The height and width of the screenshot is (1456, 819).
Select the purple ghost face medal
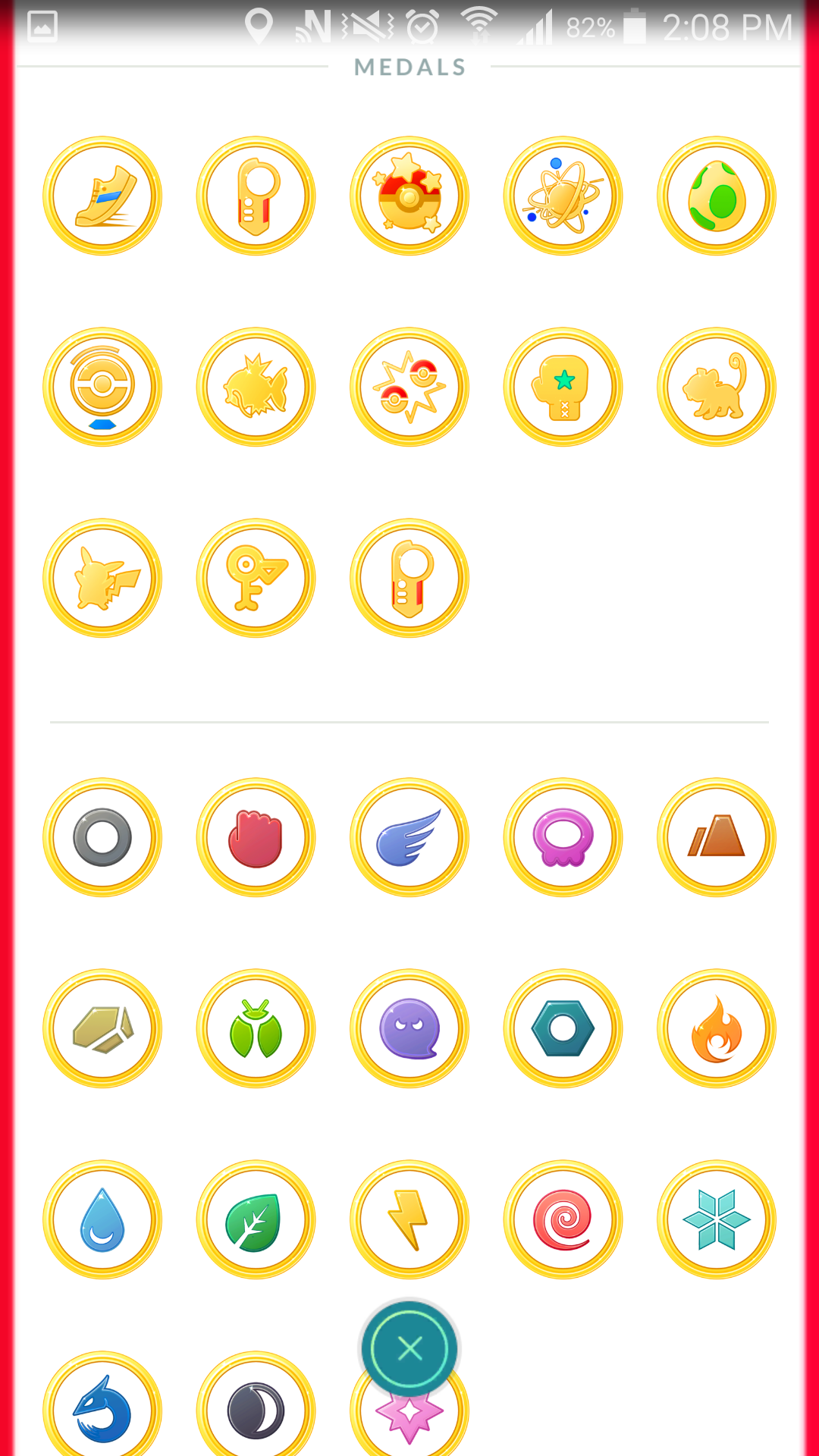pos(409,1028)
